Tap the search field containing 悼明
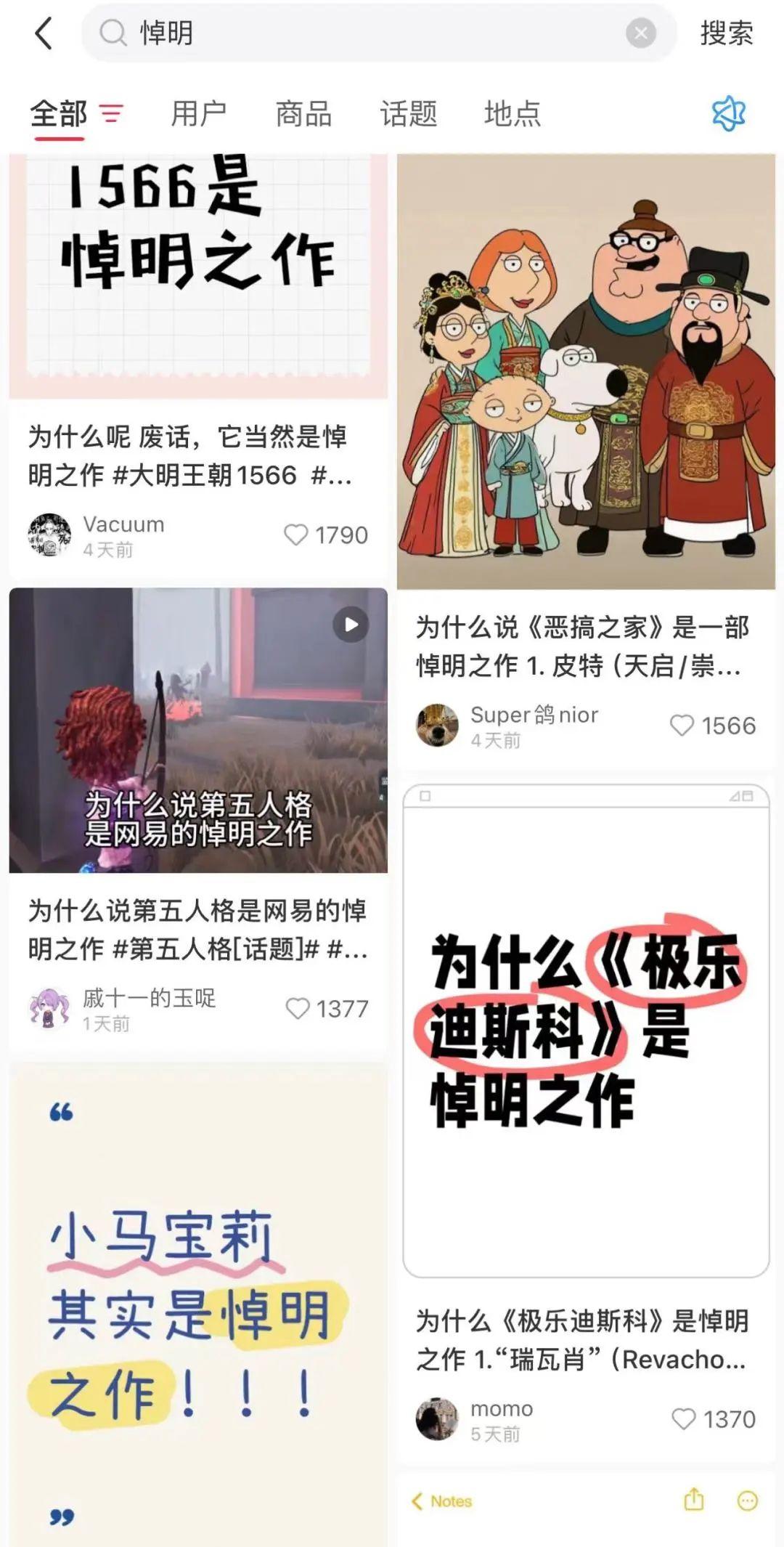 pyautogui.click(x=363, y=33)
